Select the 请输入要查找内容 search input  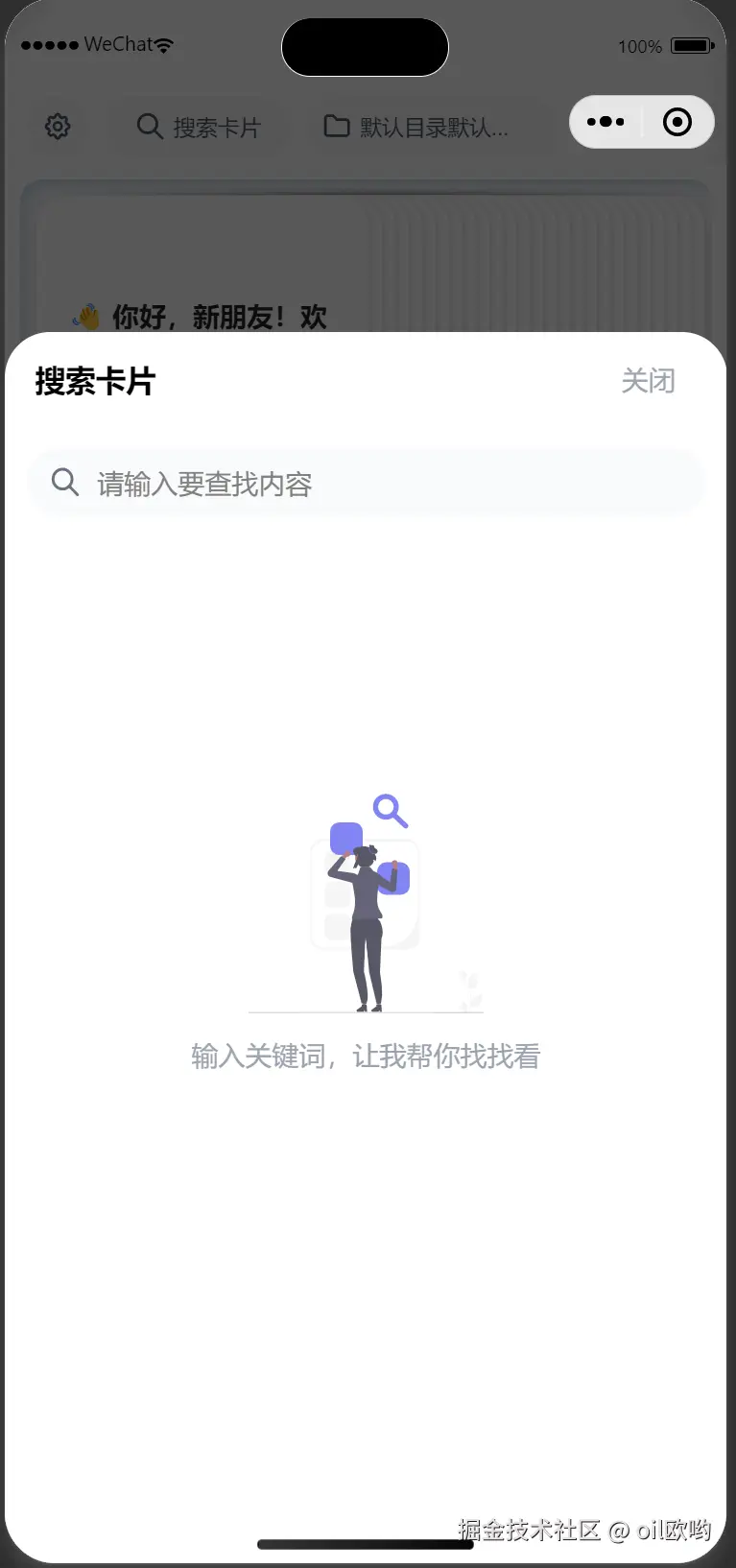tap(366, 482)
